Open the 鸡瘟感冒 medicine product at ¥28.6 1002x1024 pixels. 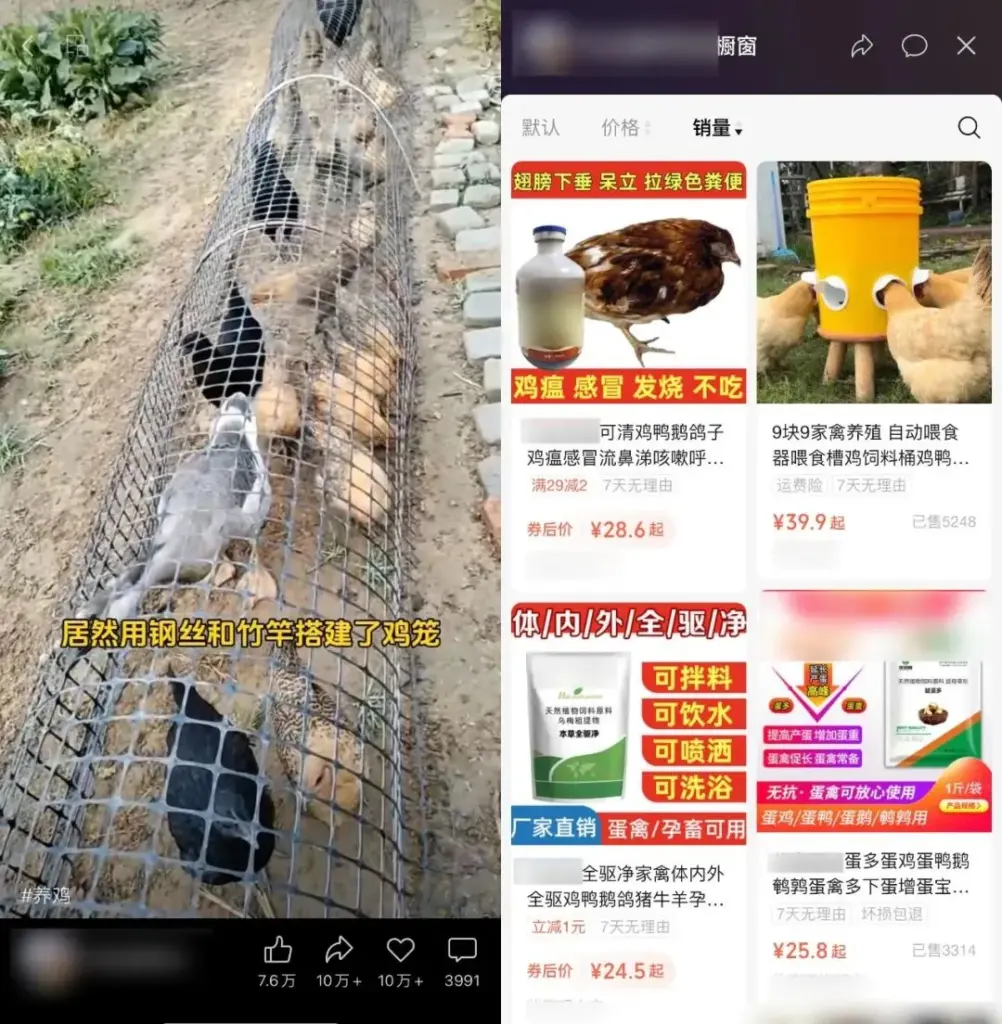point(628,300)
